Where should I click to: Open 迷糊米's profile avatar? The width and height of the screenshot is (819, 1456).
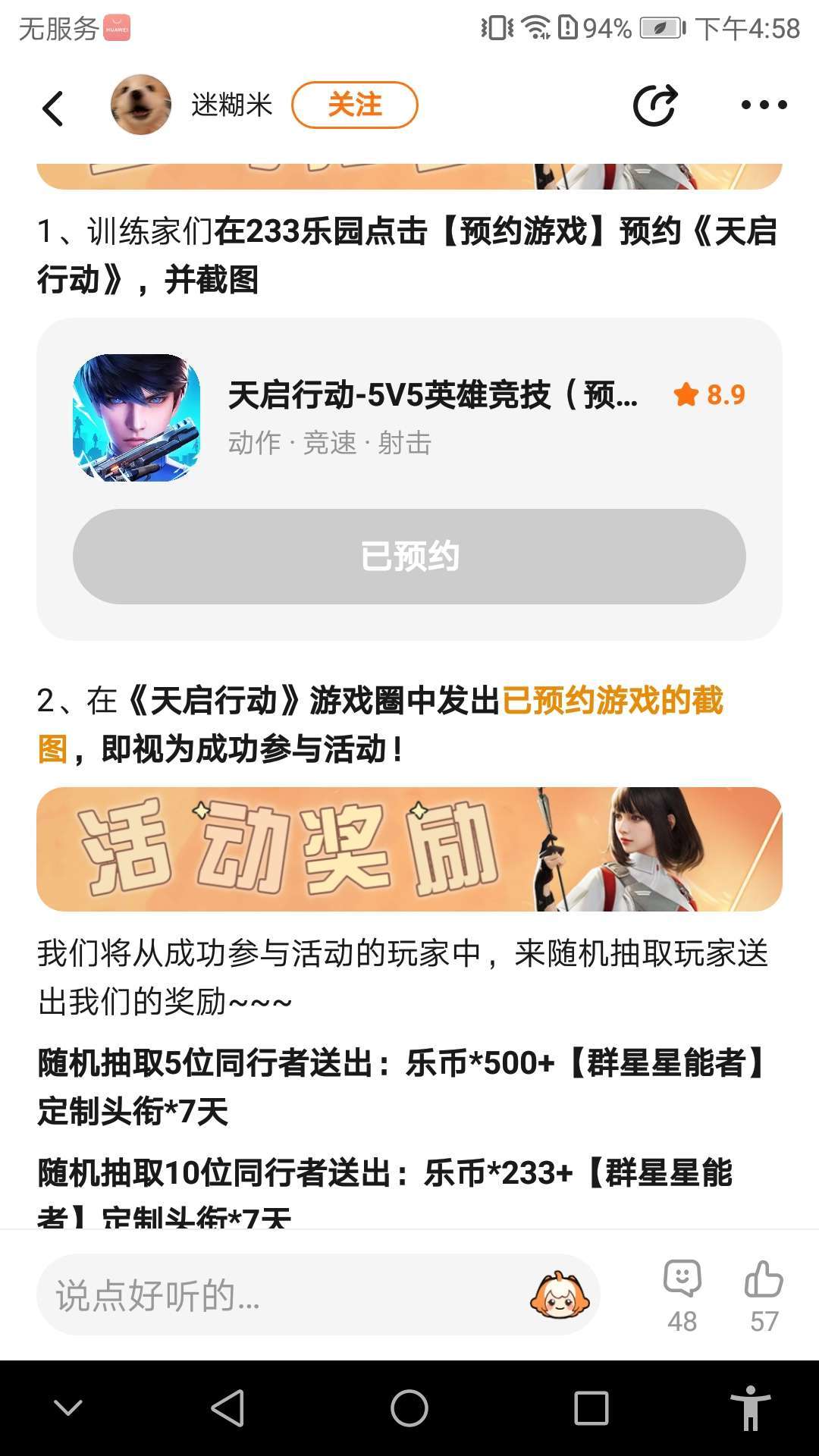coord(140,105)
